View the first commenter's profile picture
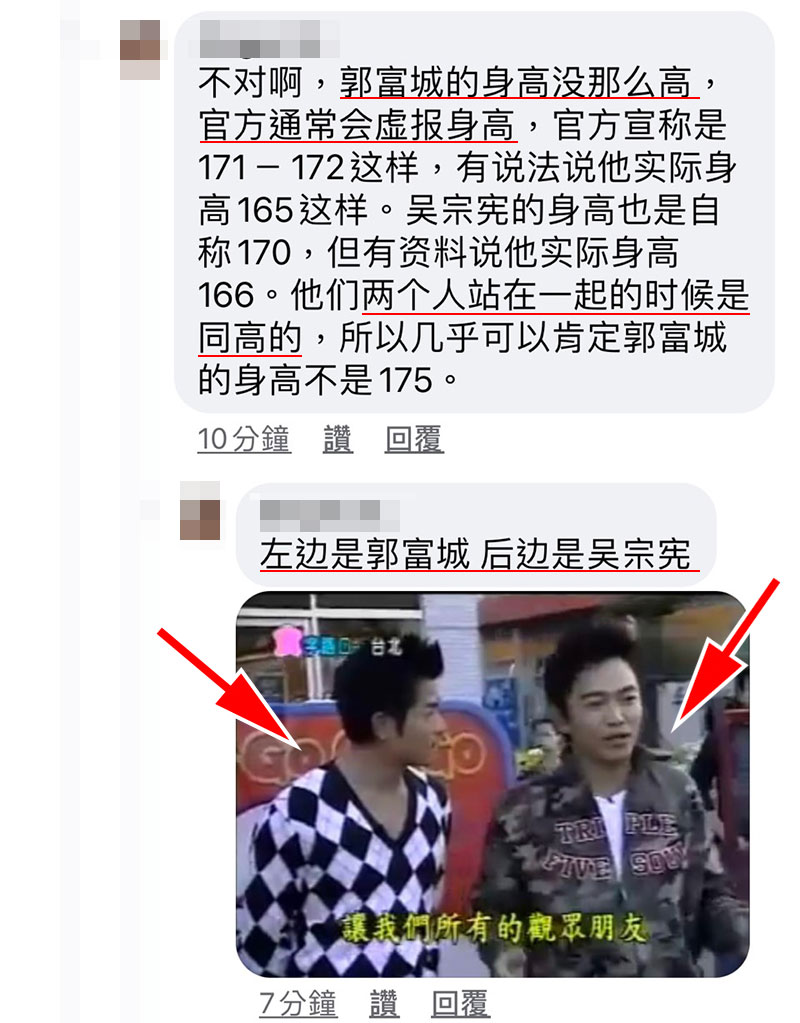This screenshot has height=1023, width=800. click(x=139, y=48)
